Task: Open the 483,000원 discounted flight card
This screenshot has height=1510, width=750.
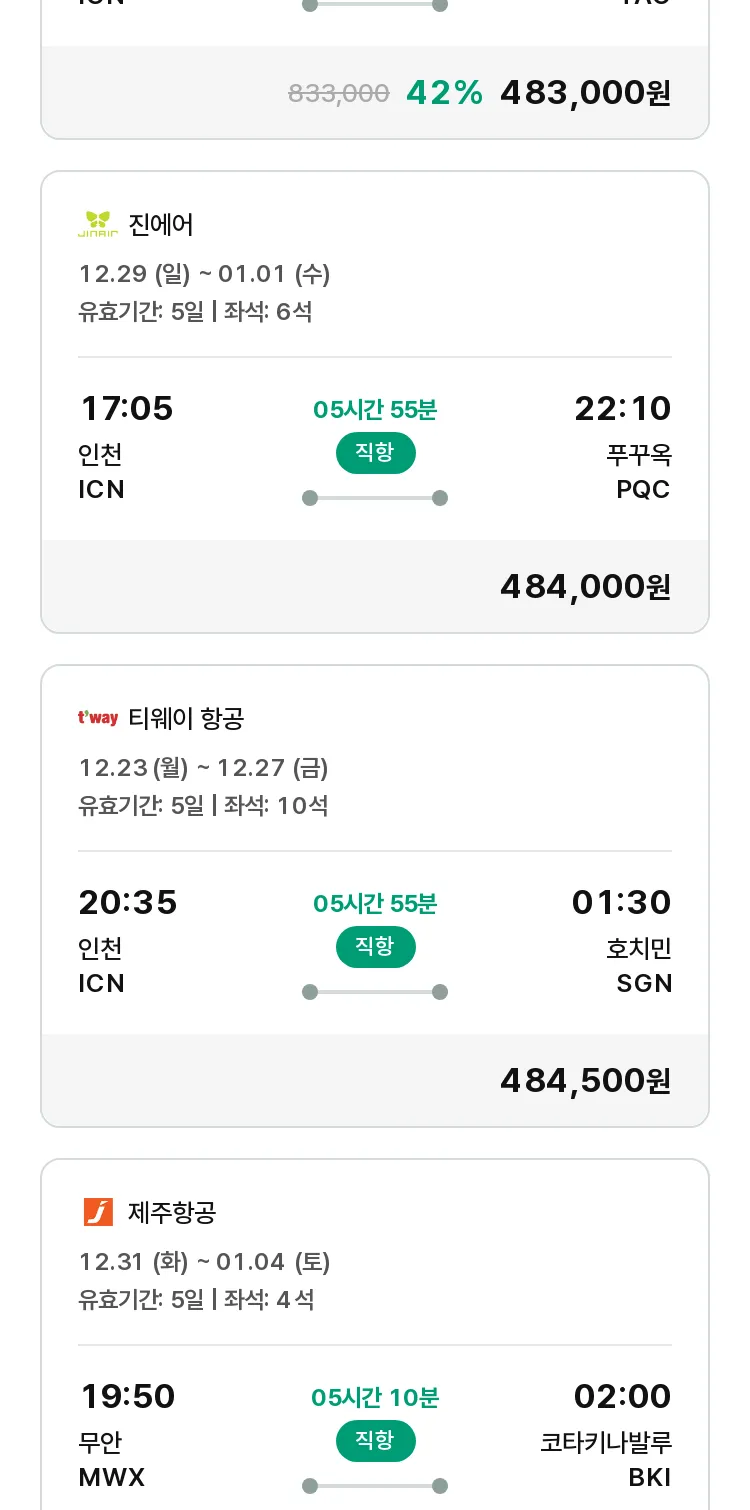Action: click(375, 68)
